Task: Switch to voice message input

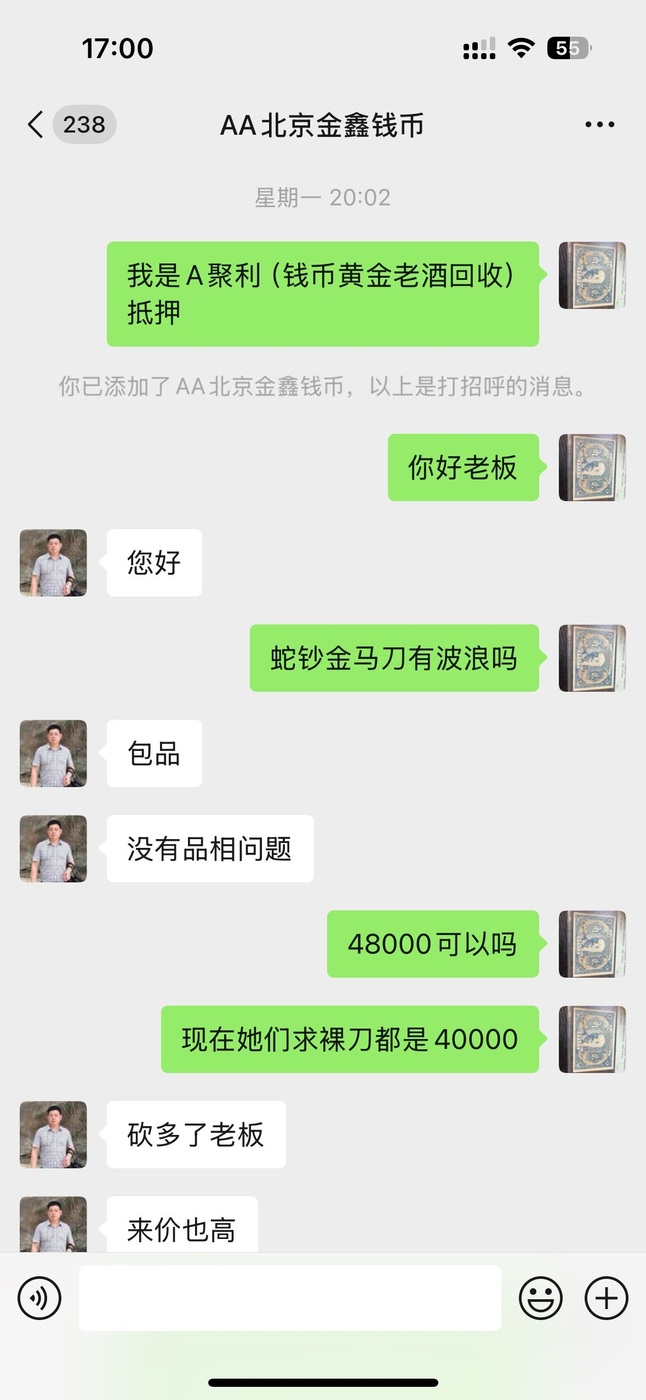Action: tap(40, 1298)
